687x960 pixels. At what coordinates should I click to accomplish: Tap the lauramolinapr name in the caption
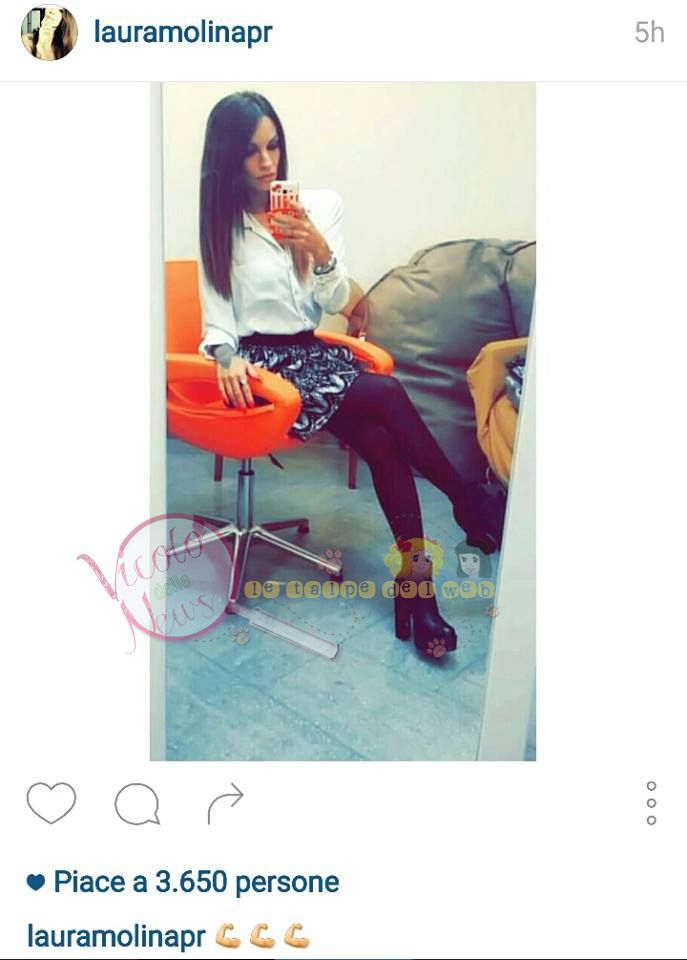click(x=116, y=936)
